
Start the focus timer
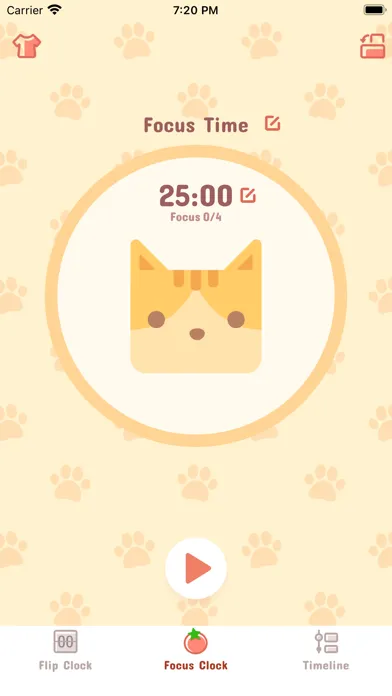[196, 568]
